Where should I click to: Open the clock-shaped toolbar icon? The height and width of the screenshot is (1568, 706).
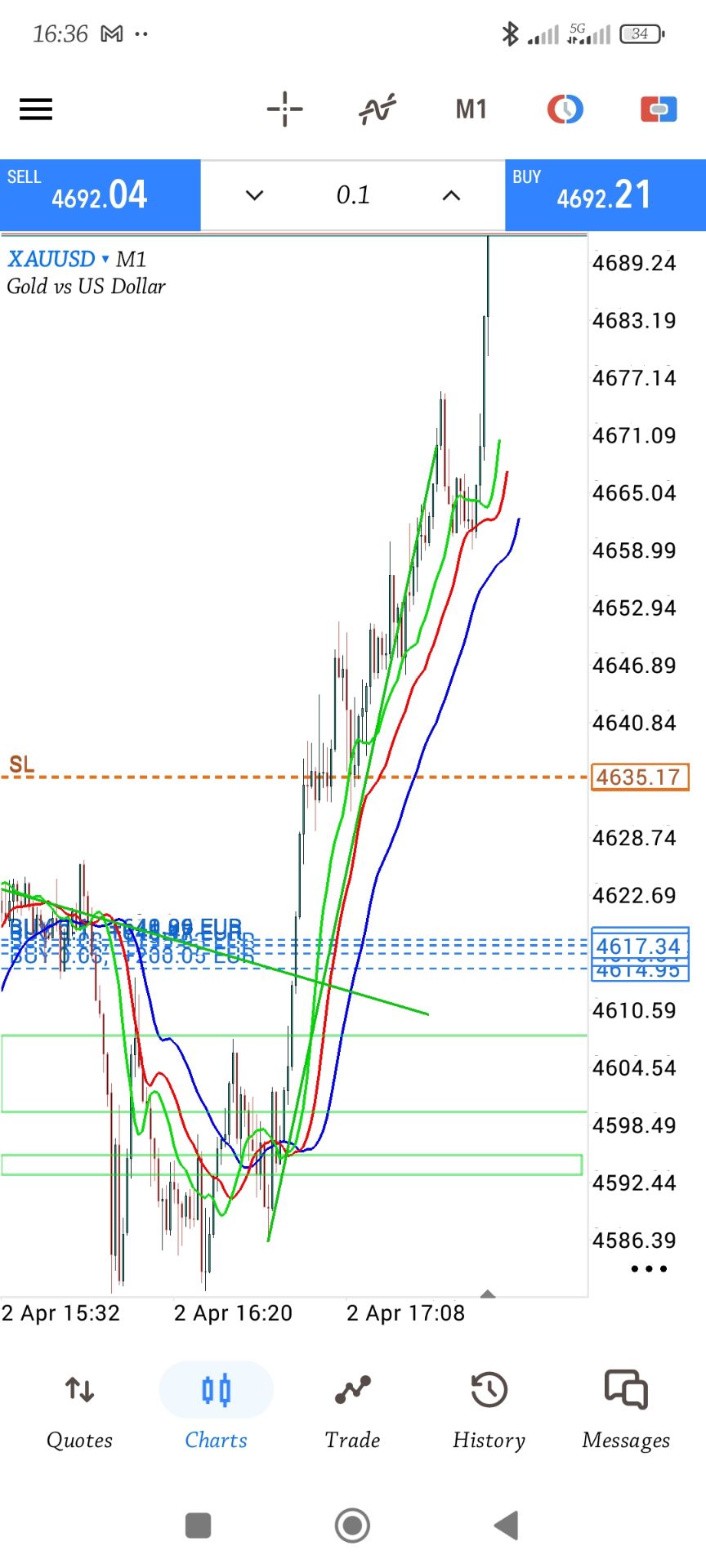[565, 109]
